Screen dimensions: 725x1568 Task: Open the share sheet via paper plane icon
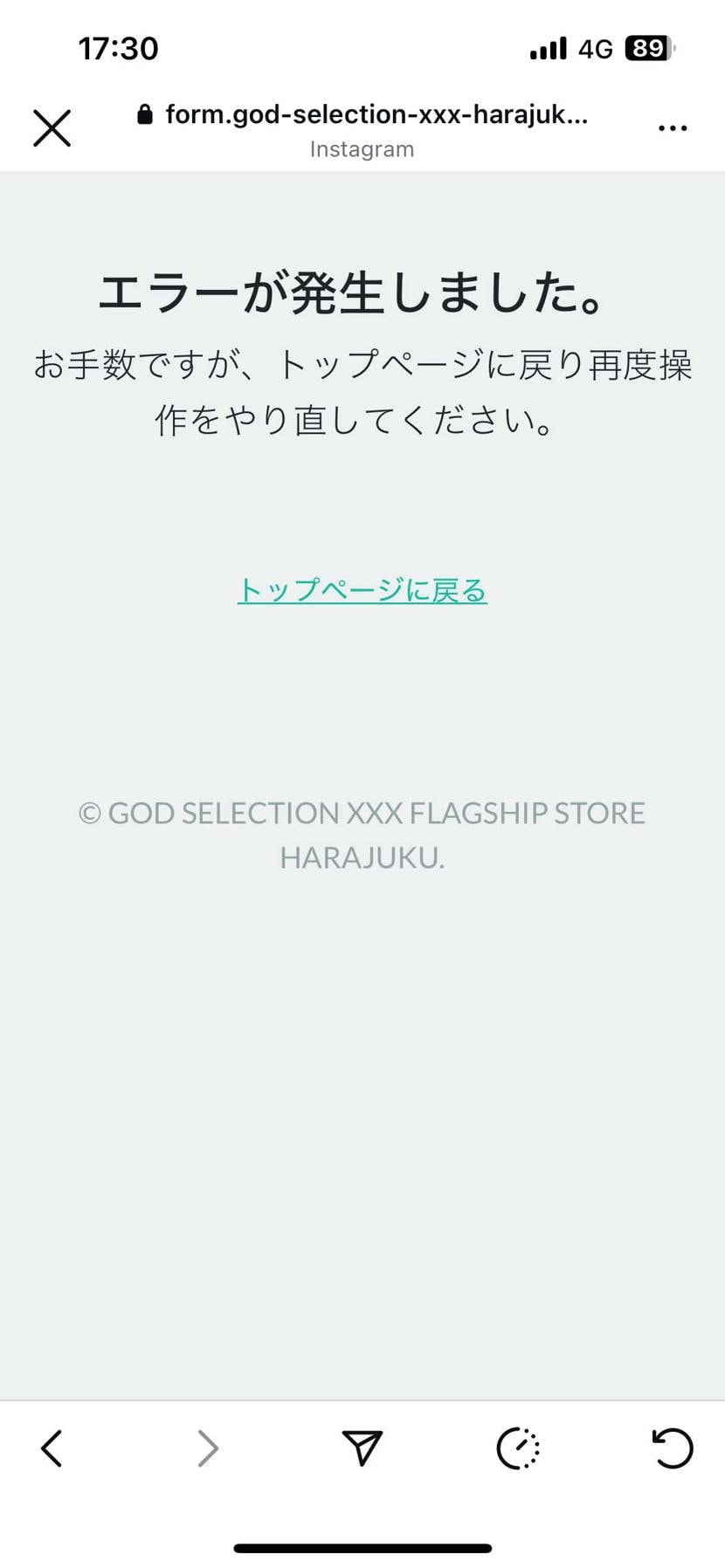[362, 1448]
